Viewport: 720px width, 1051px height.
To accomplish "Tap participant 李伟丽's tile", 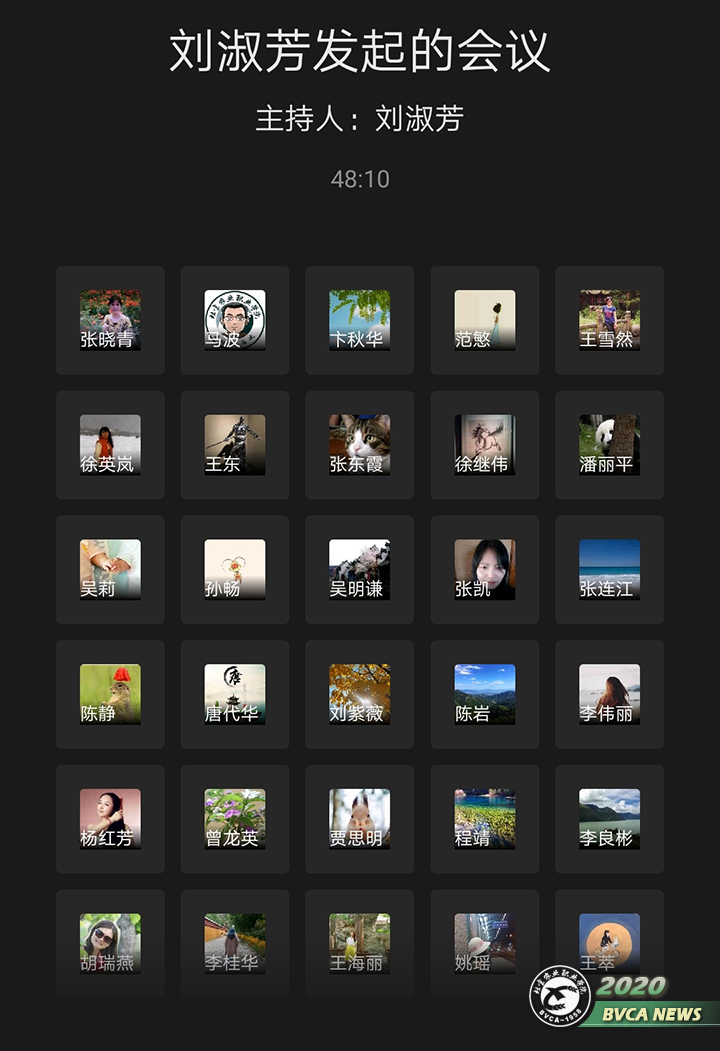I will pyautogui.click(x=609, y=695).
